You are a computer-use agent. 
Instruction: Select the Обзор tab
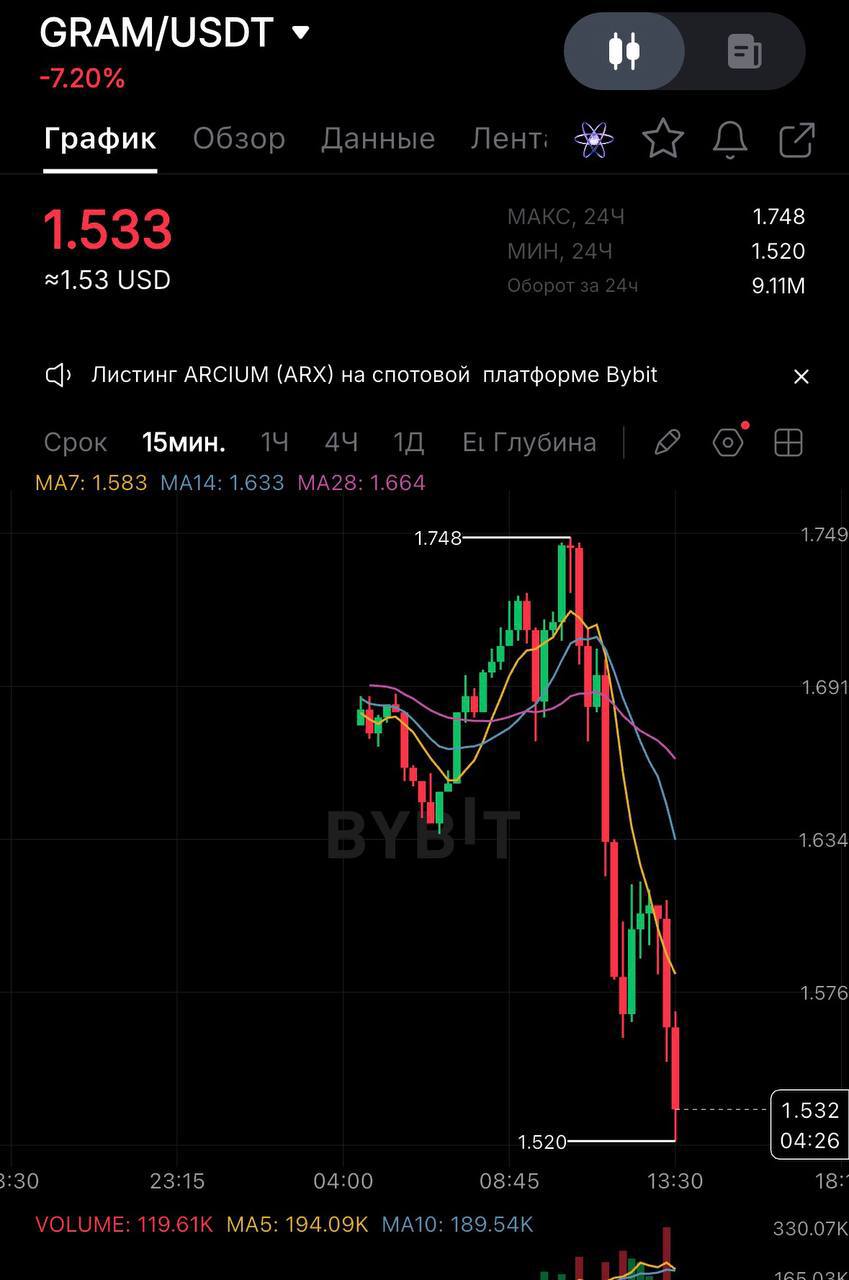click(239, 138)
